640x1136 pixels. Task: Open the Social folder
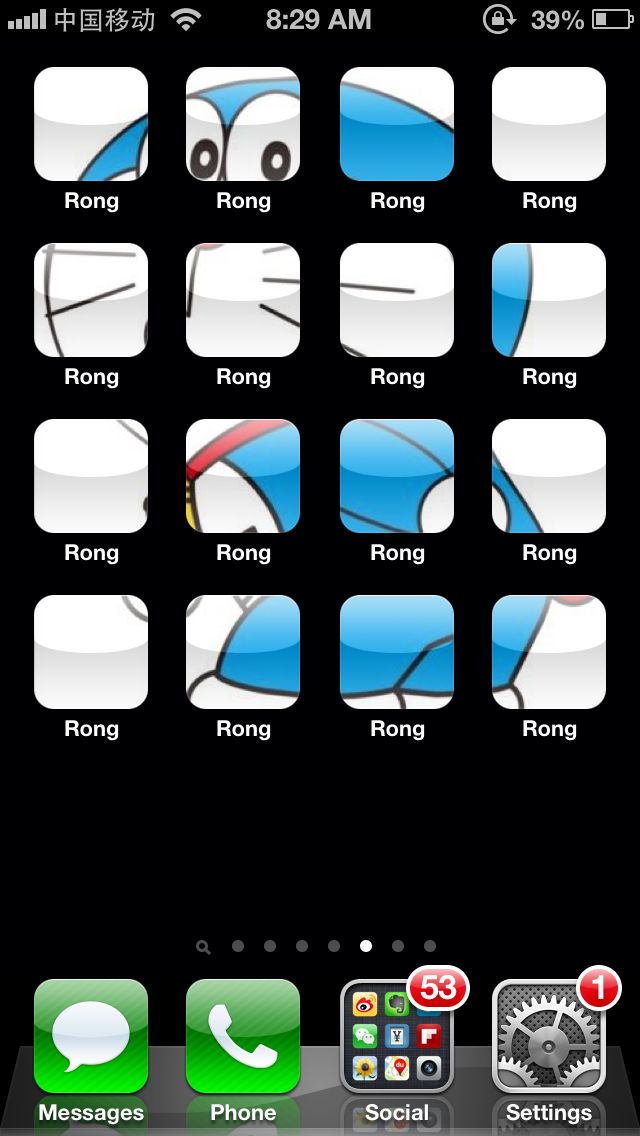(x=397, y=1036)
